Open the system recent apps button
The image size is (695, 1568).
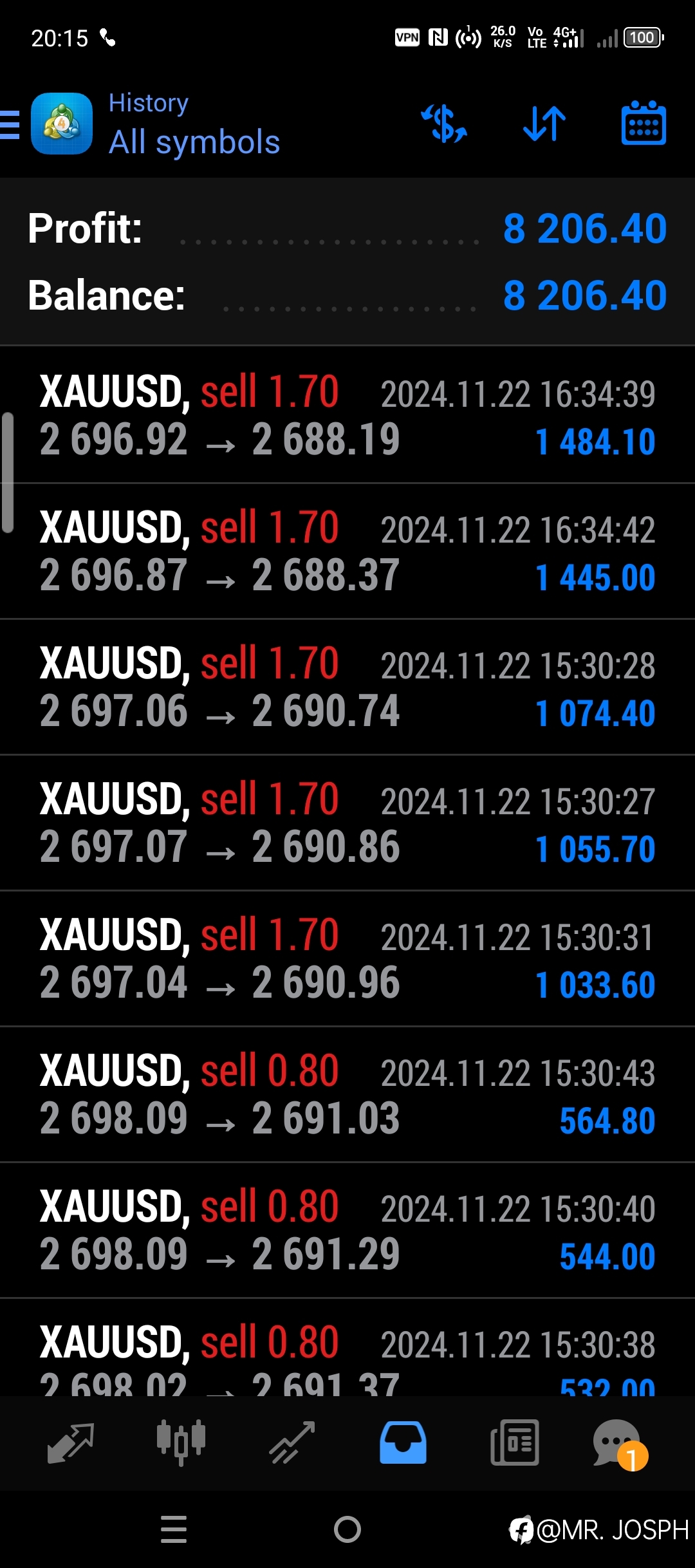(174, 1529)
